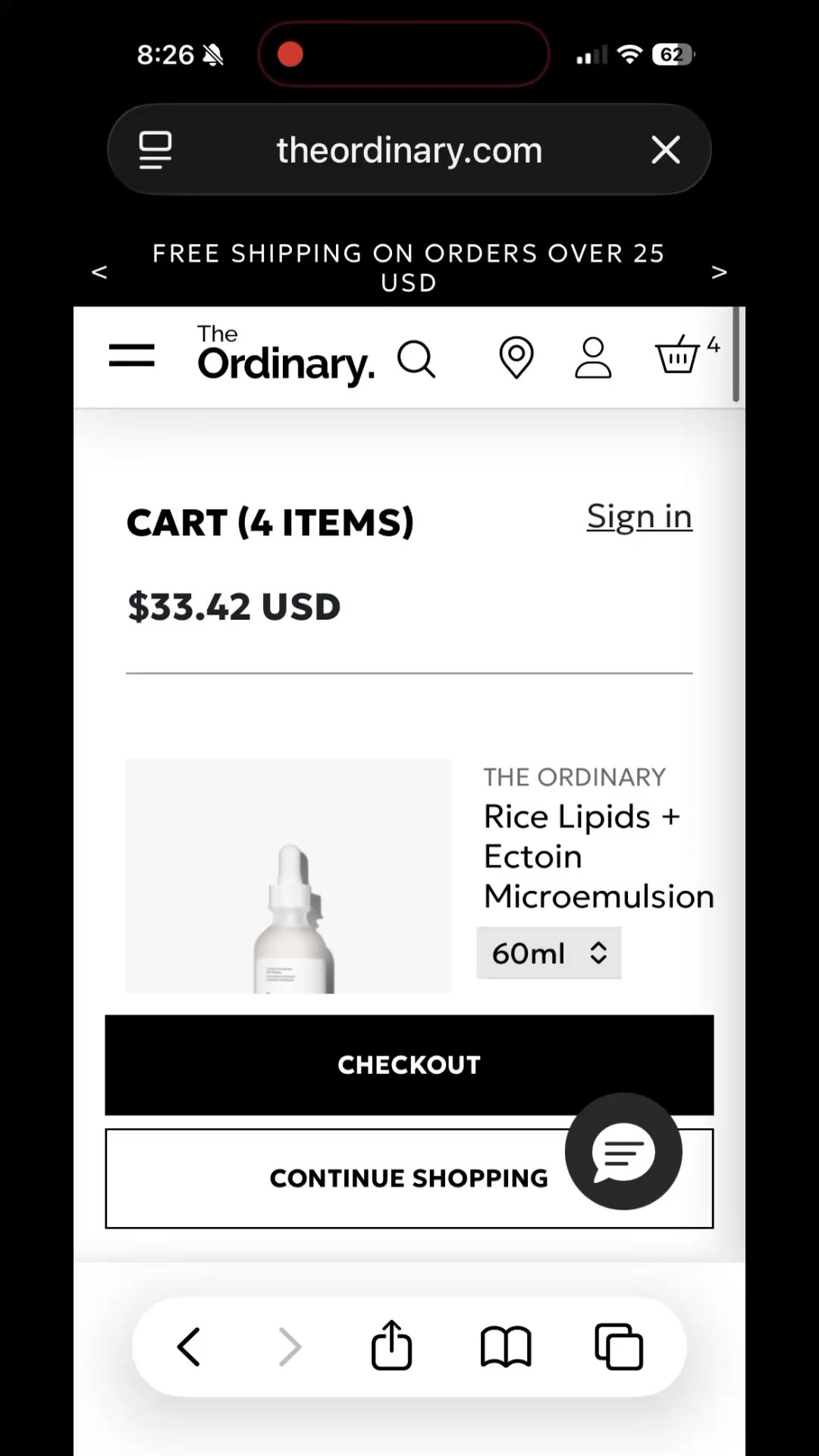The image size is (819, 1456).
Task: Open the 60ml size selector
Action: pos(549,953)
